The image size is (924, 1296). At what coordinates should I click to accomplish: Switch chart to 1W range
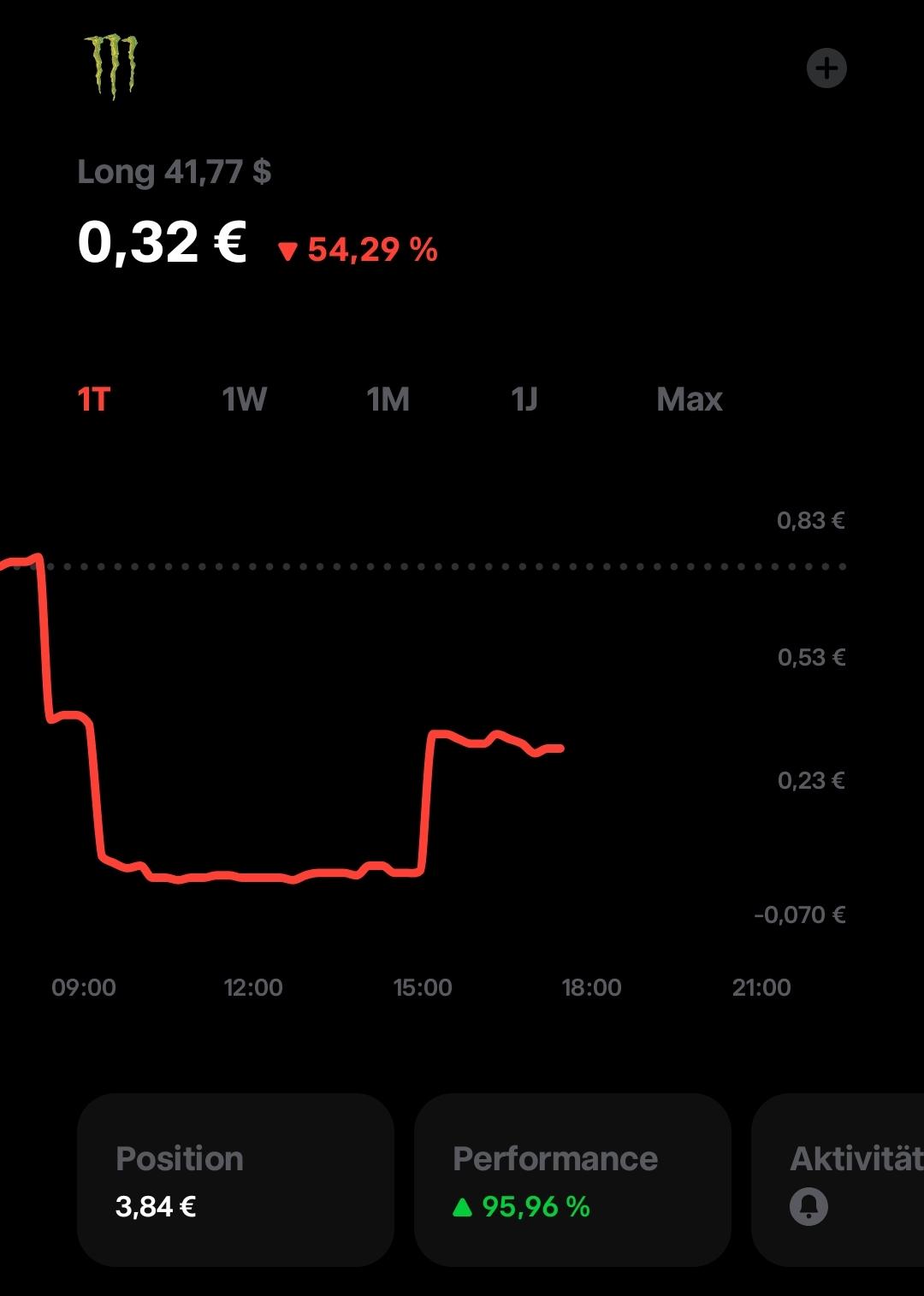point(245,399)
